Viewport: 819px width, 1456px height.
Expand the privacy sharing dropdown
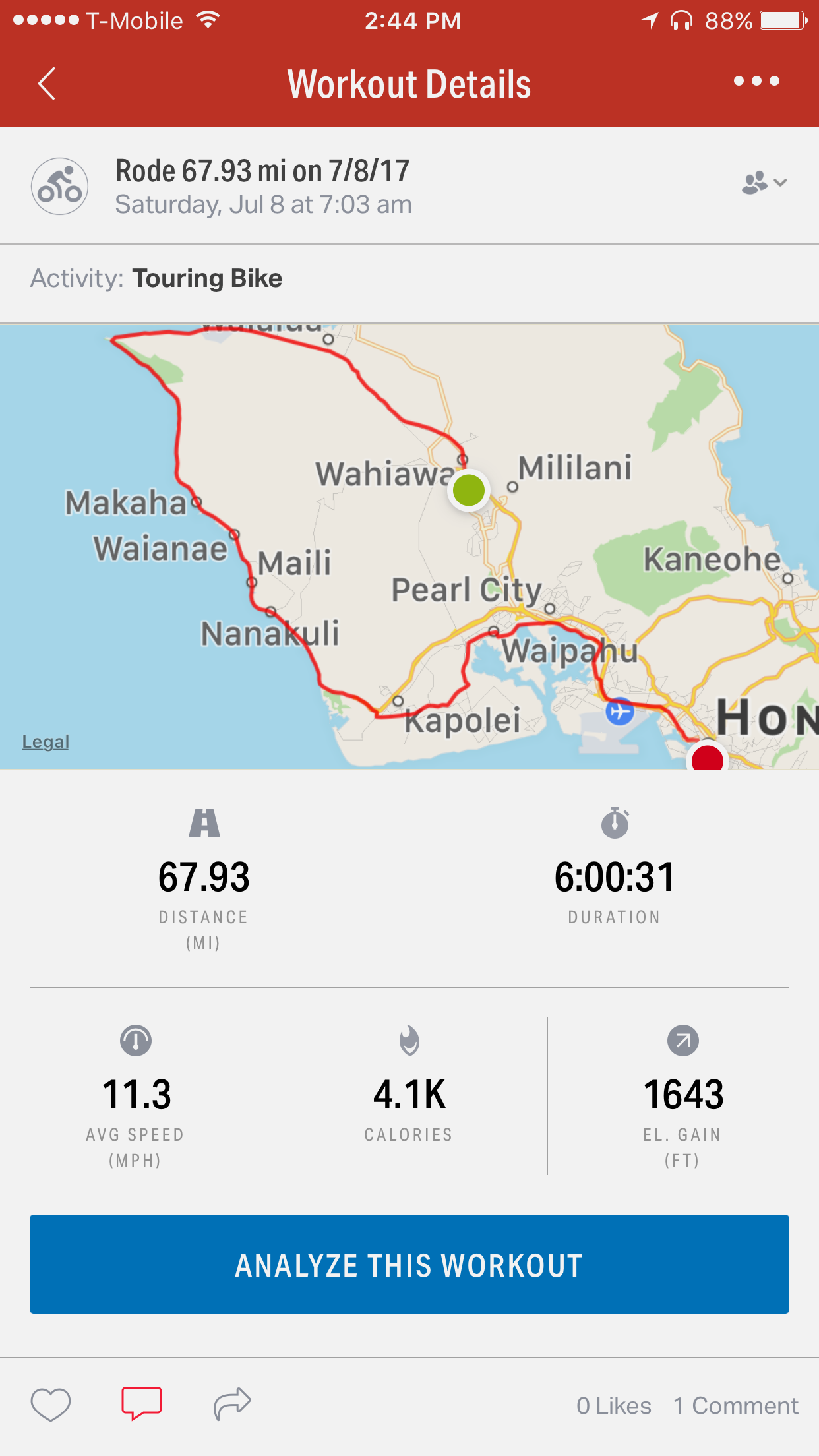point(764,183)
